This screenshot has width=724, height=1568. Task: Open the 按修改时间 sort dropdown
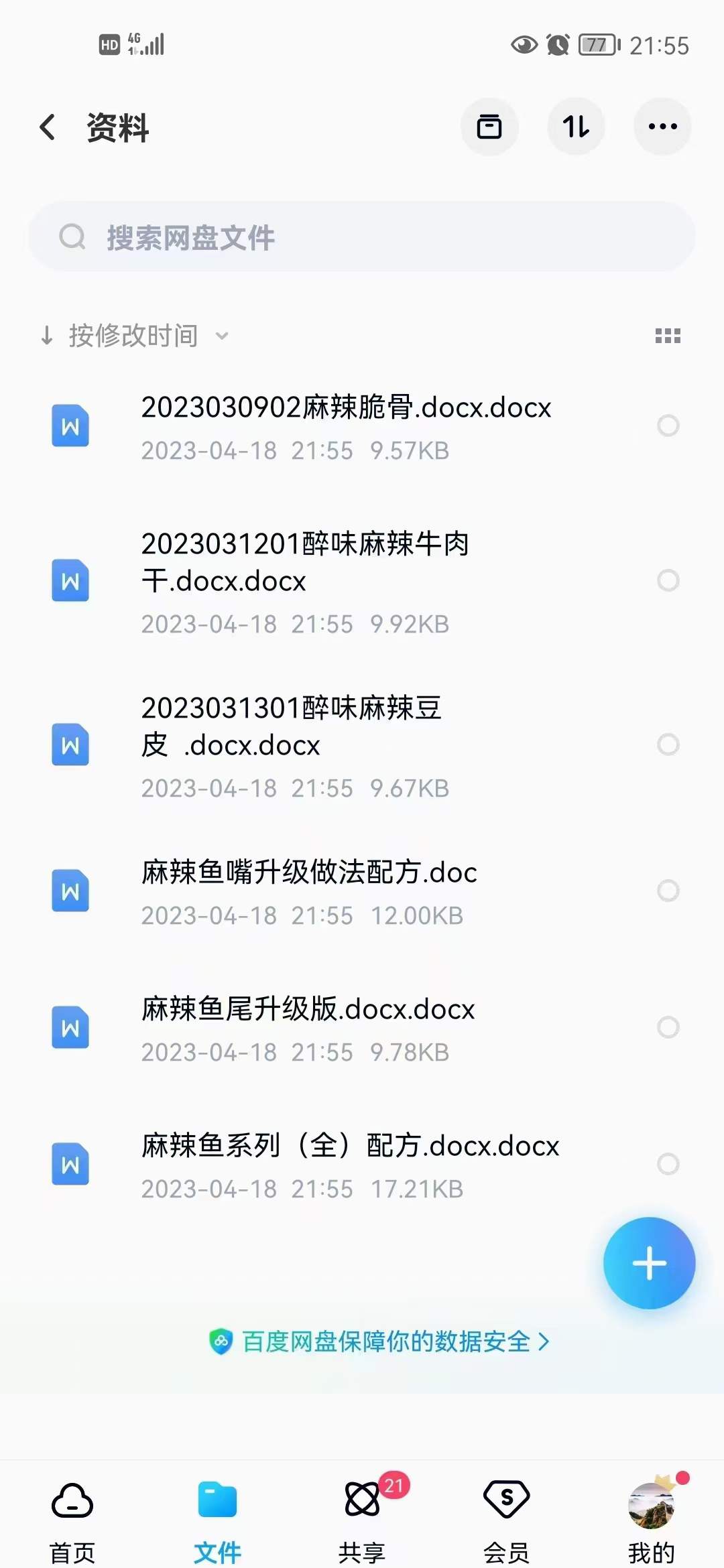[x=134, y=335]
